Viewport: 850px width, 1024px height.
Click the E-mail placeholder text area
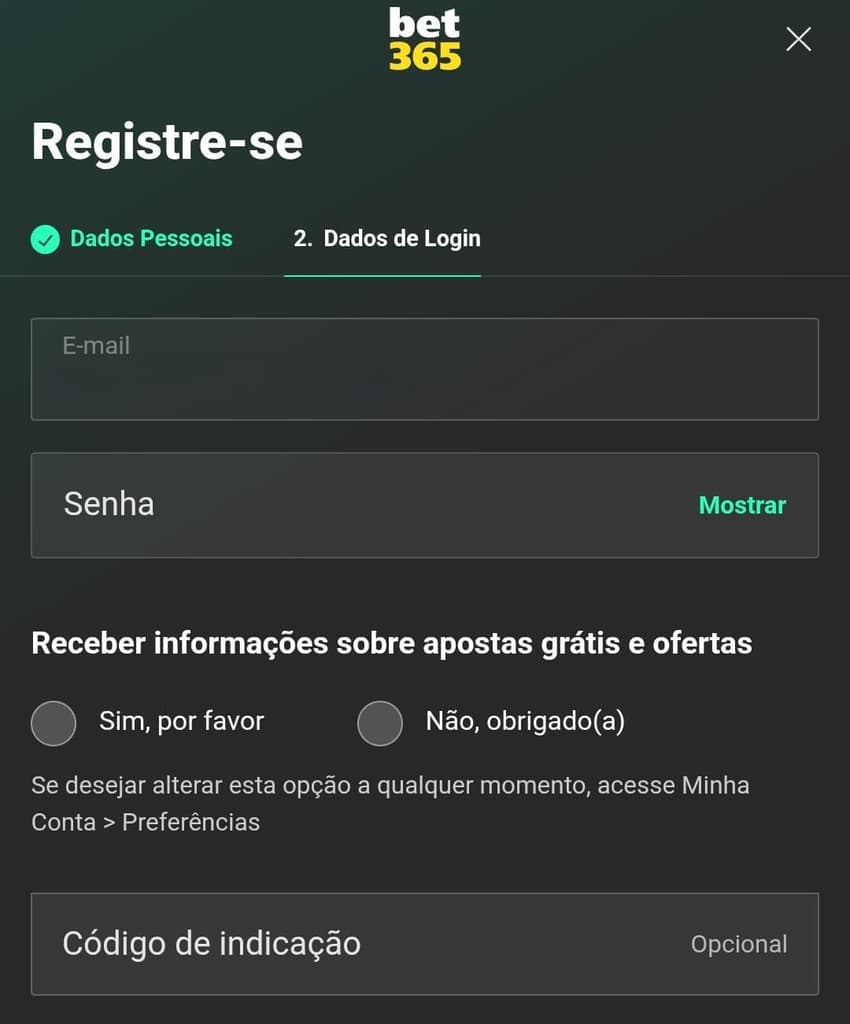point(96,346)
